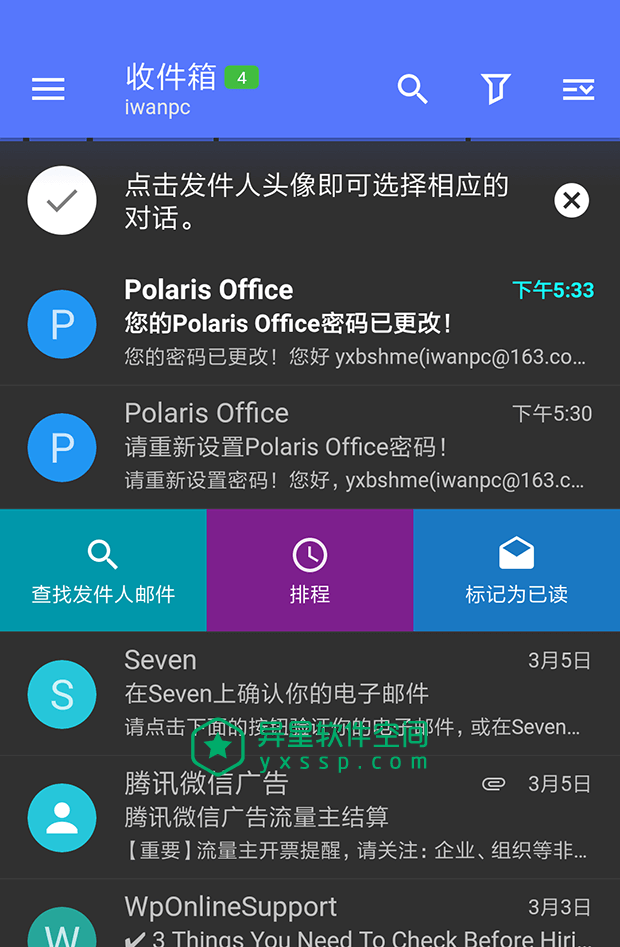Open the hamburger navigation drawer
Screen dimensions: 620x947
point(48,90)
